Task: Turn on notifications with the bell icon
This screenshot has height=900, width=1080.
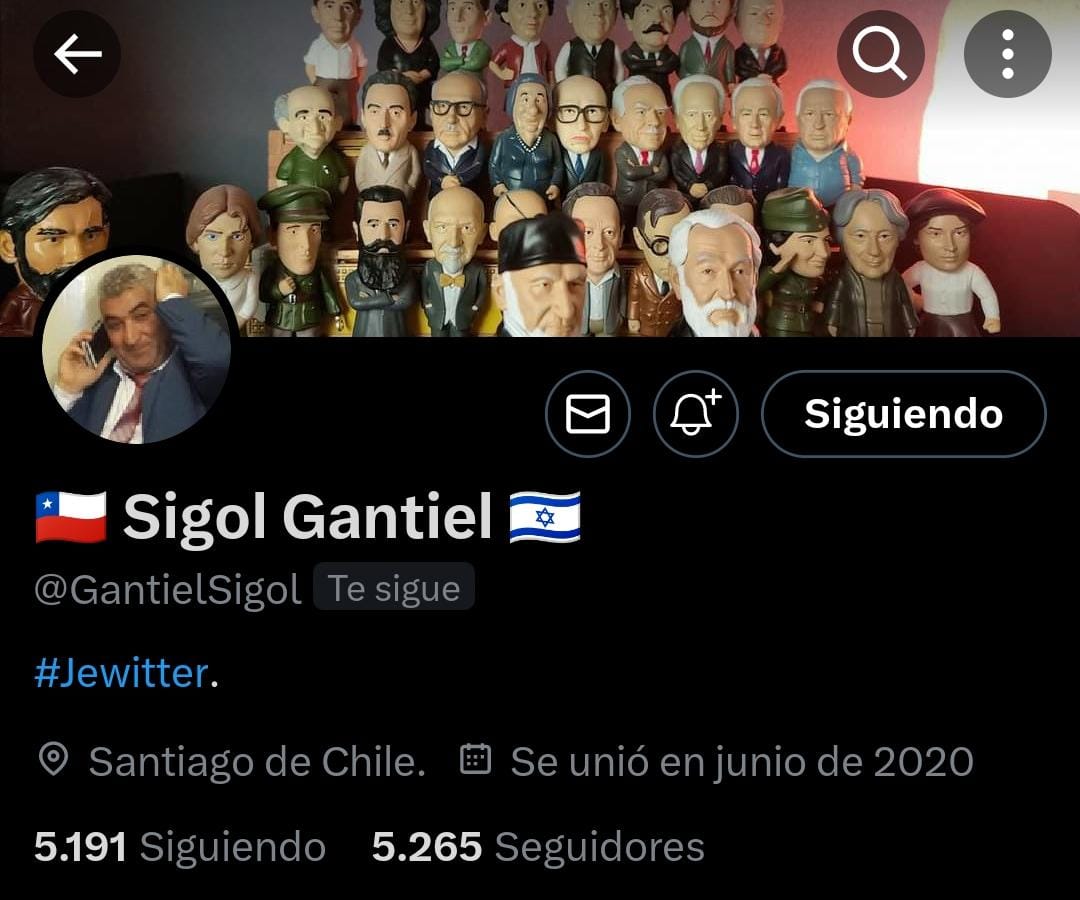Action: tap(695, 414)
